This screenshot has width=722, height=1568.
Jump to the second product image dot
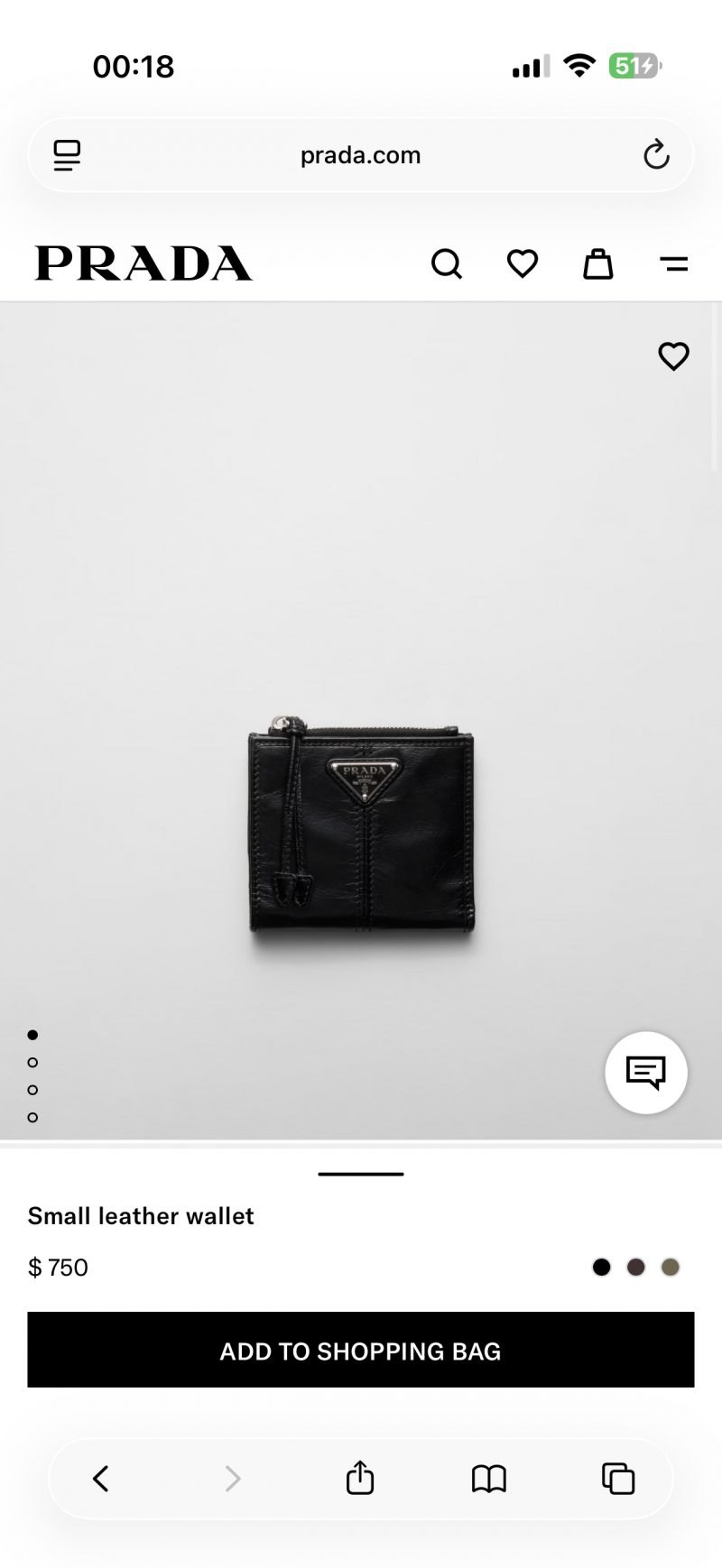click(x=32, y=1063)
